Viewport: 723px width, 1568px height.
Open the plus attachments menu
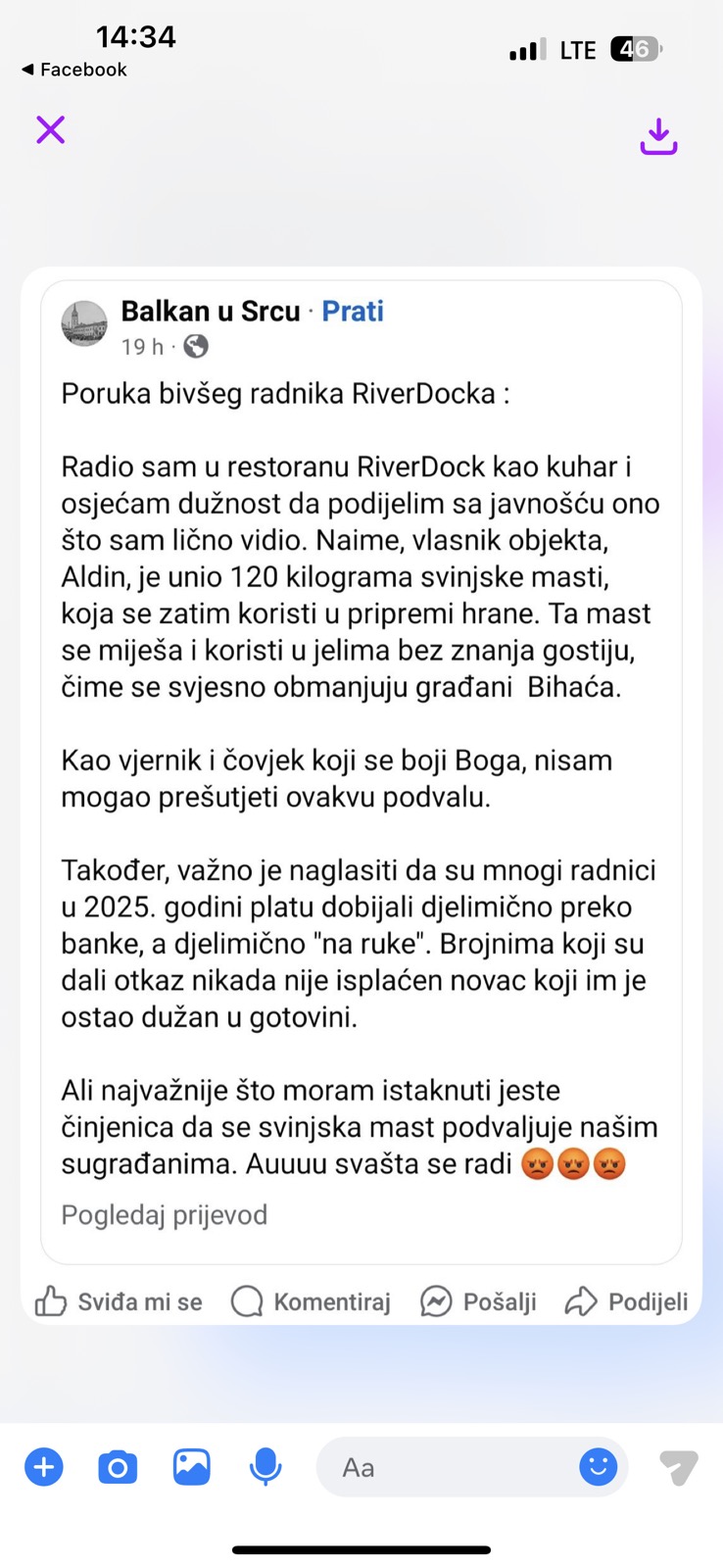tap(43, 1467)
